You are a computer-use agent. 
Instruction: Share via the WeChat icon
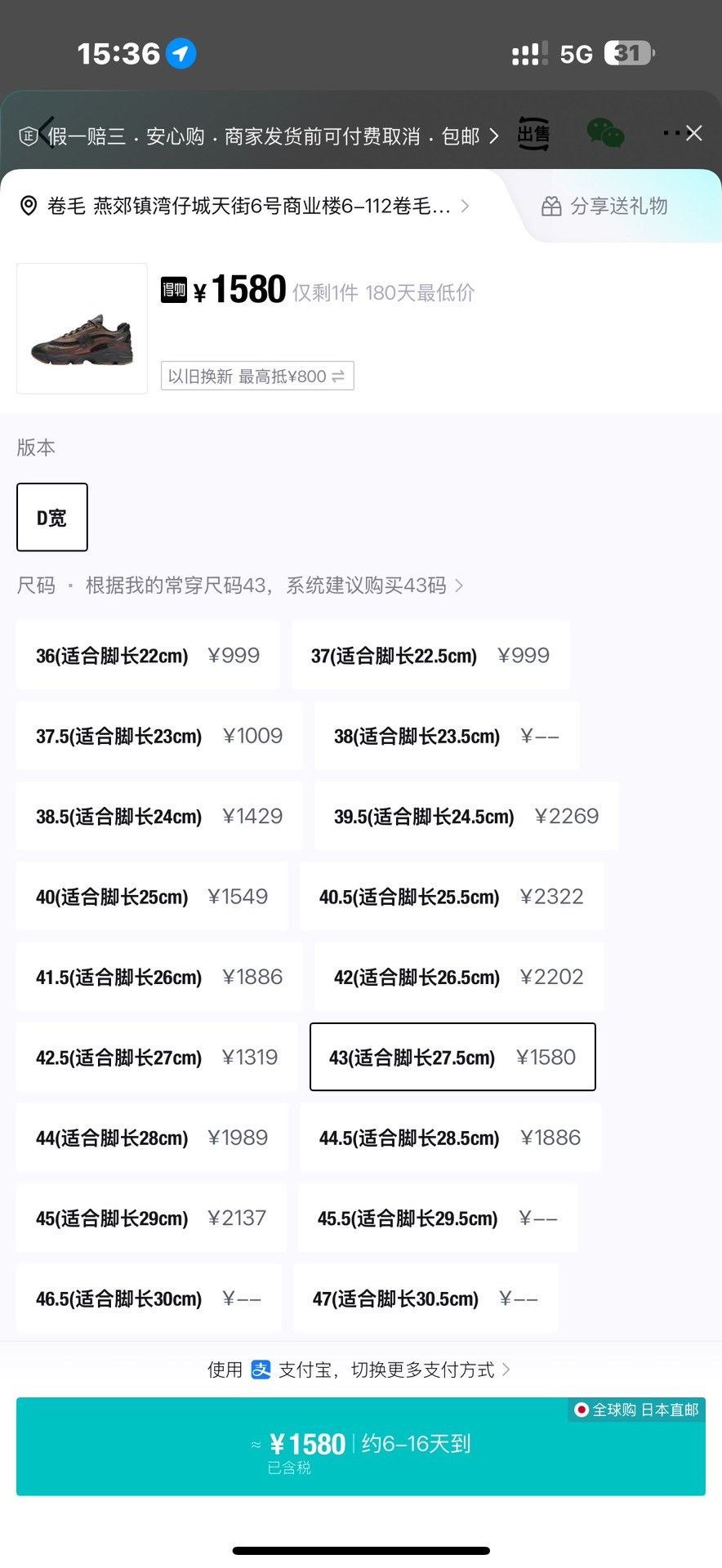click(605, 133)
